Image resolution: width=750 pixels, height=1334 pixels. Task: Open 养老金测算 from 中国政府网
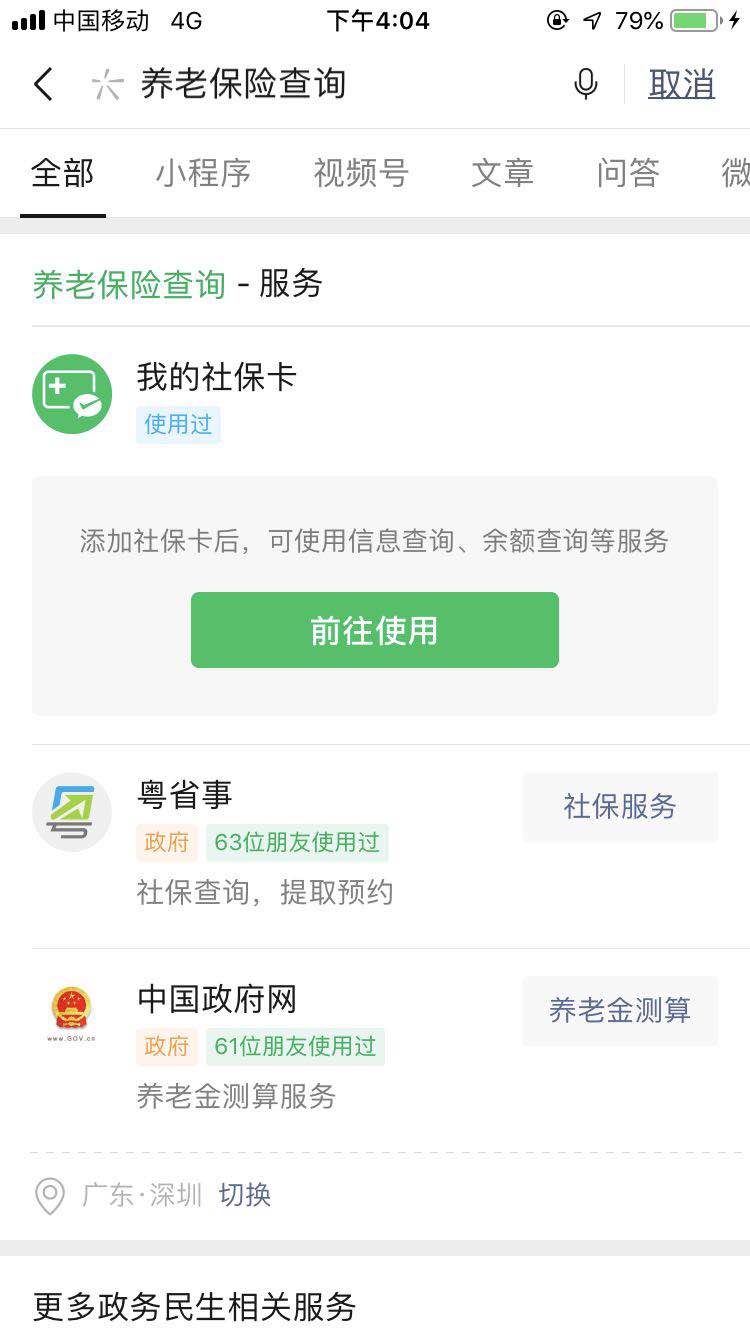(620, 1010)
